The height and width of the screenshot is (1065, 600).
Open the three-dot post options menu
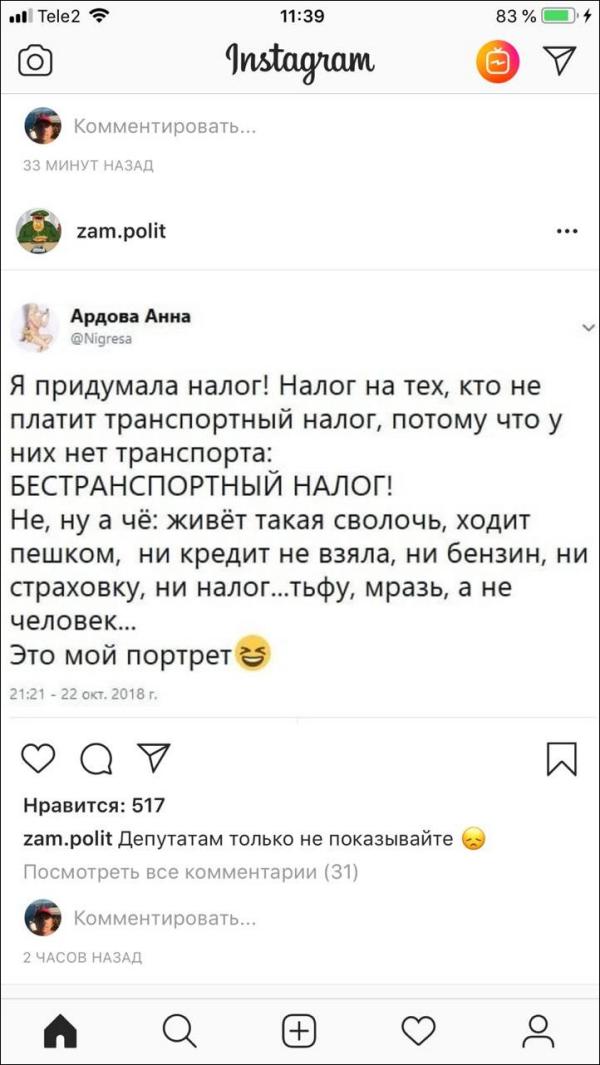coord(566,231)
